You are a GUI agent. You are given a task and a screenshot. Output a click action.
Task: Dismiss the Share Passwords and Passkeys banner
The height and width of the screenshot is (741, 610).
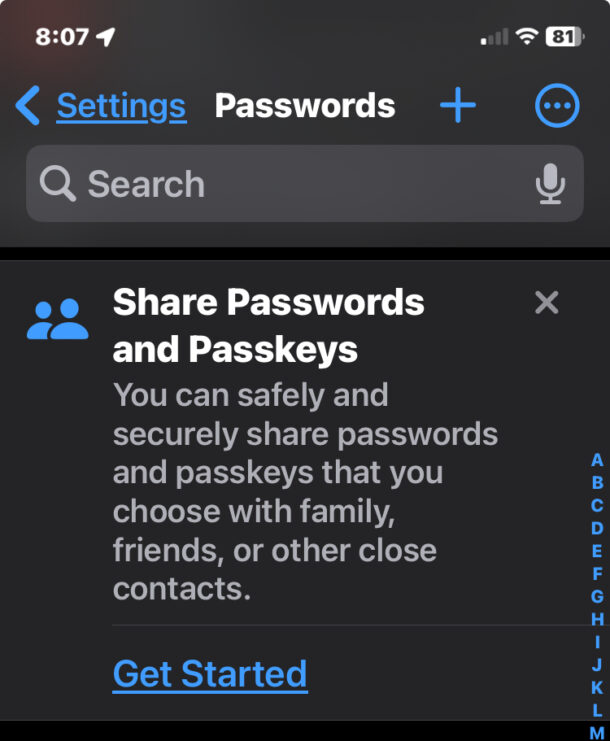click(x=547, y=302)
